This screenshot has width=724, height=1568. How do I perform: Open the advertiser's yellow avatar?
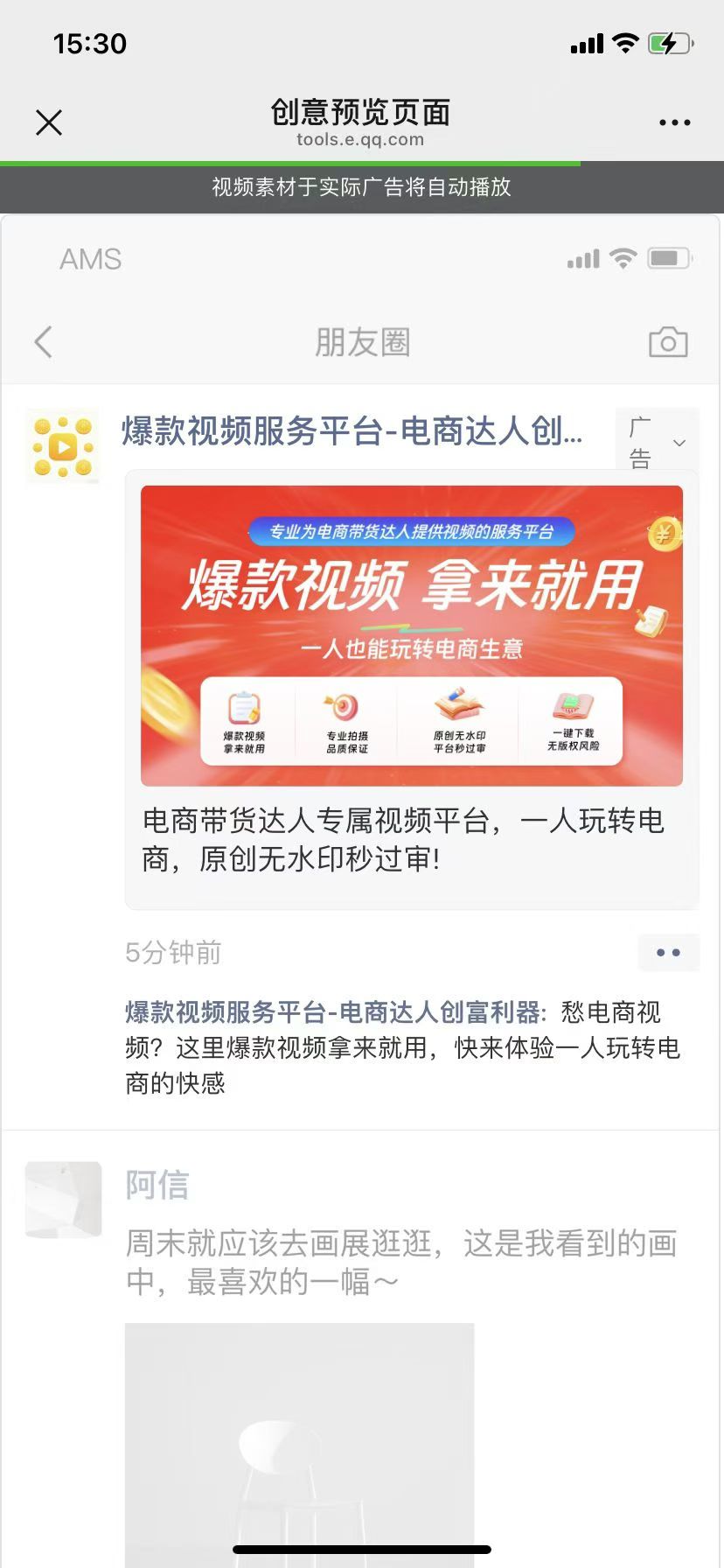[x=63, y=447]
